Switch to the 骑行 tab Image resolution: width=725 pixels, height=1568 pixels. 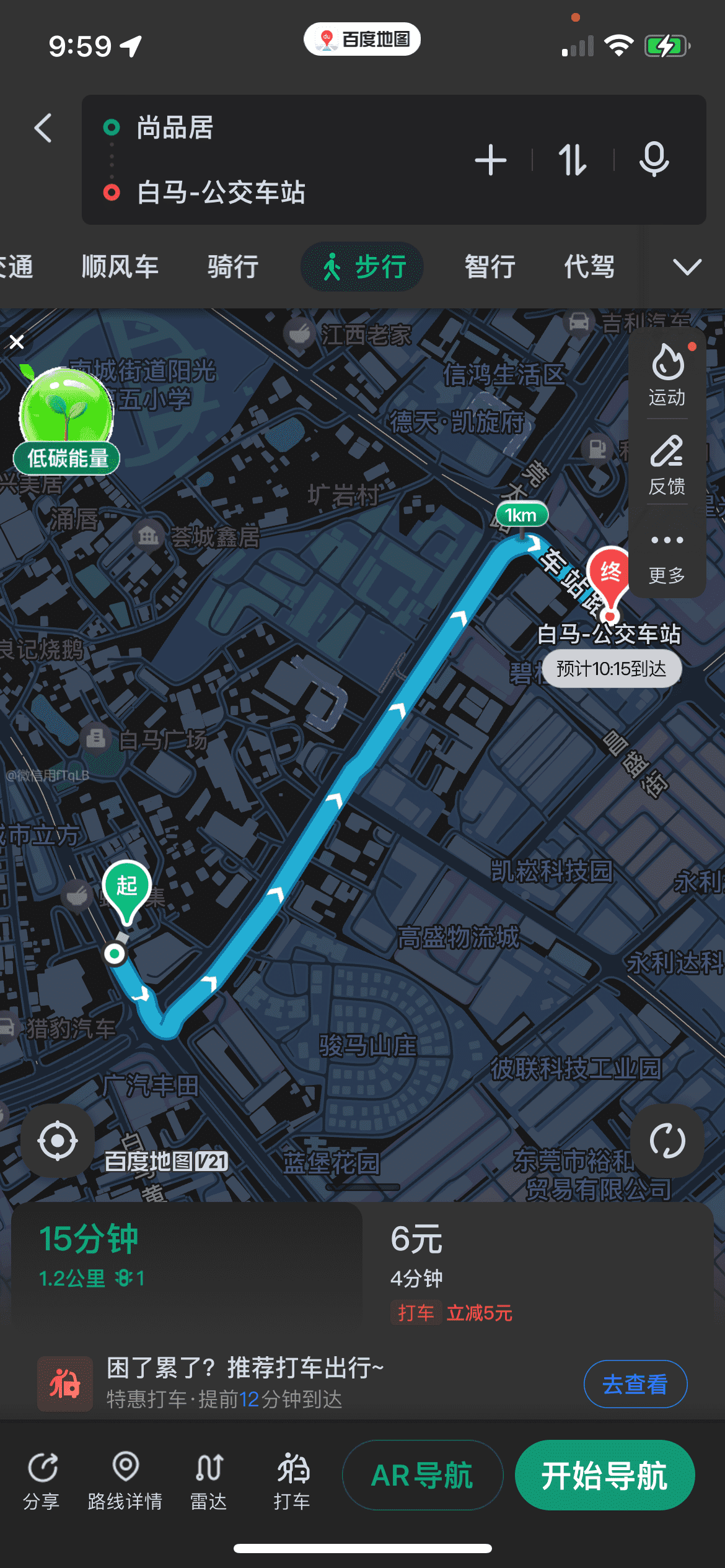pos(233,267)
